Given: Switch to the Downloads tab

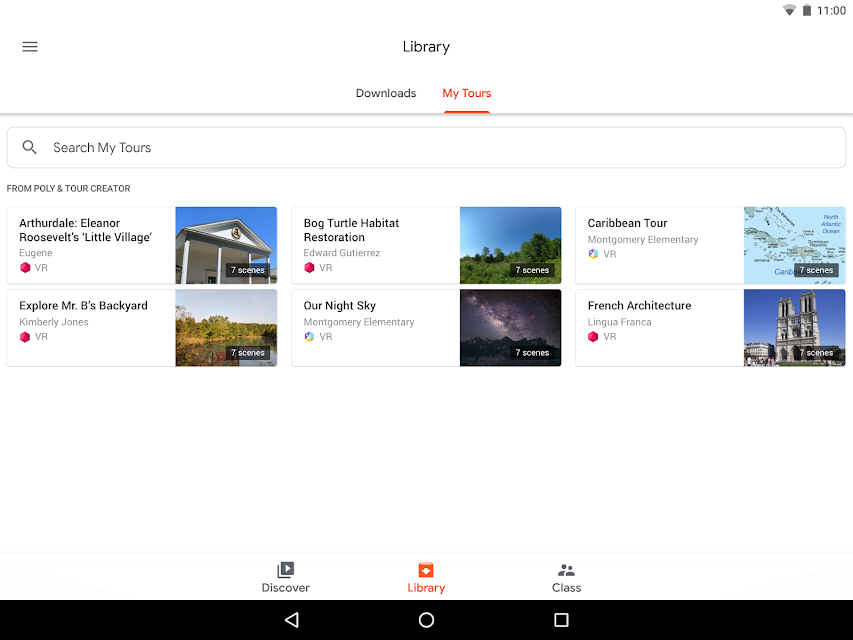Looking at the screenshot, I should click(x=386, y=93).
